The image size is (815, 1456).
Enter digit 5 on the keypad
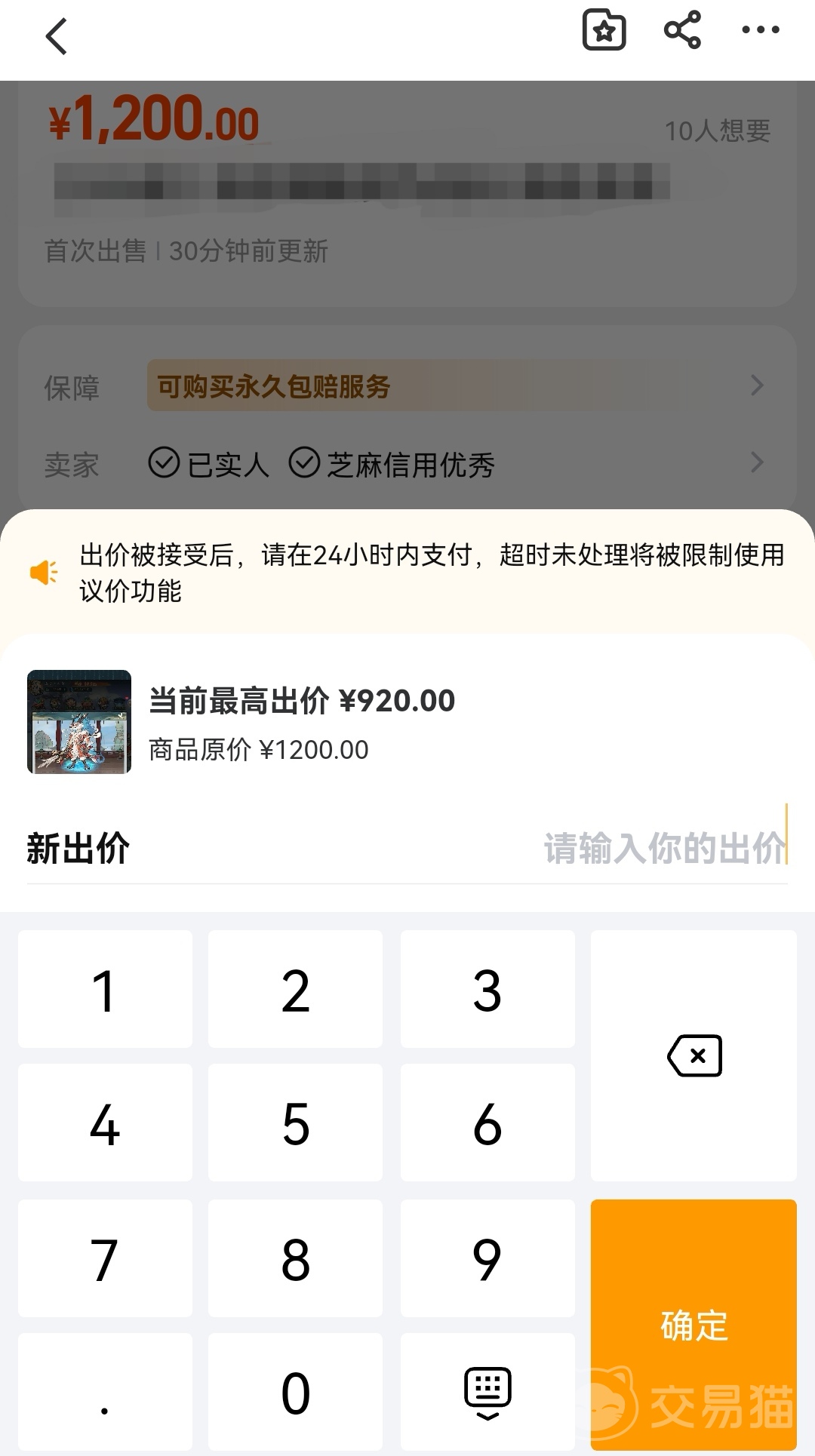tap(295, 1123)
